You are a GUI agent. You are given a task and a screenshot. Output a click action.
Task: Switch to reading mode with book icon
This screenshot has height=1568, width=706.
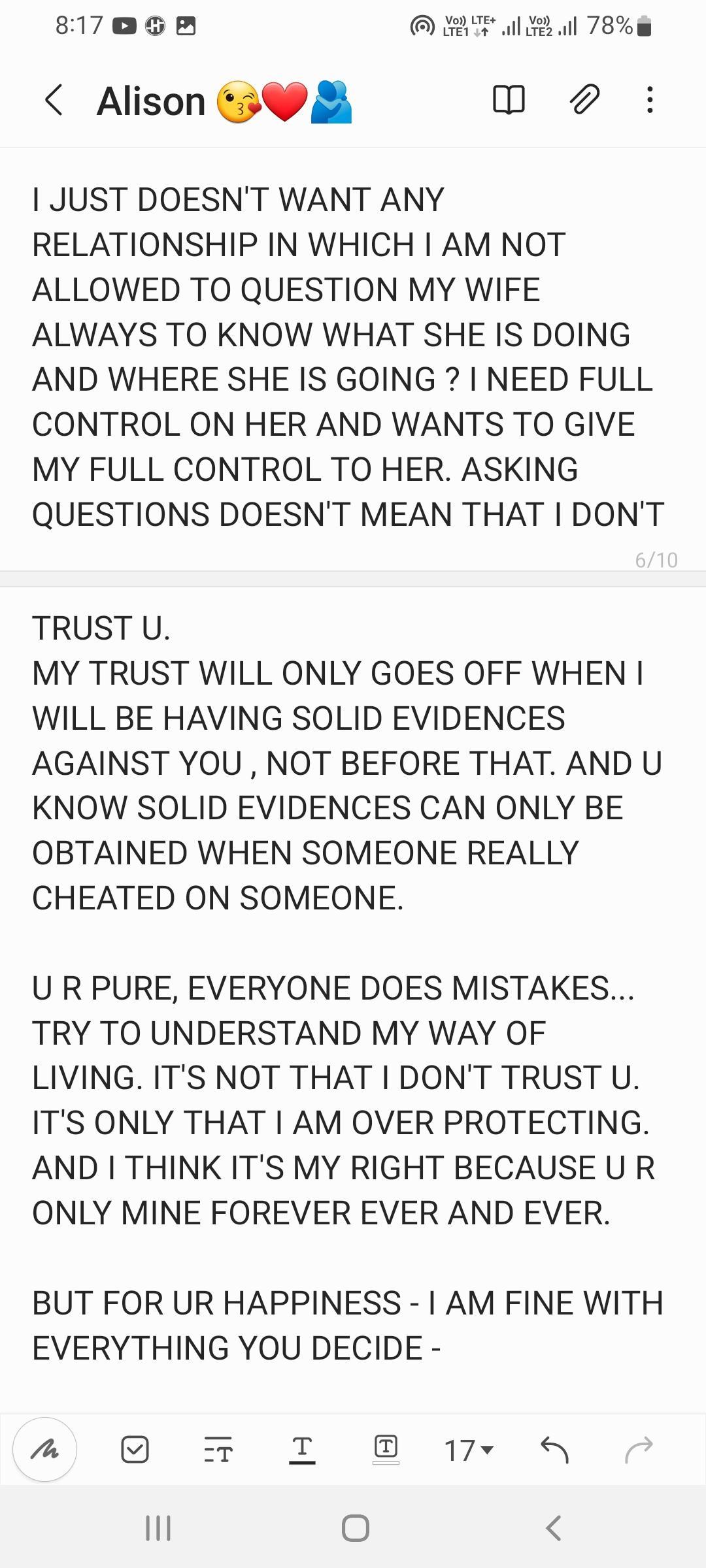tap(508, 101)
